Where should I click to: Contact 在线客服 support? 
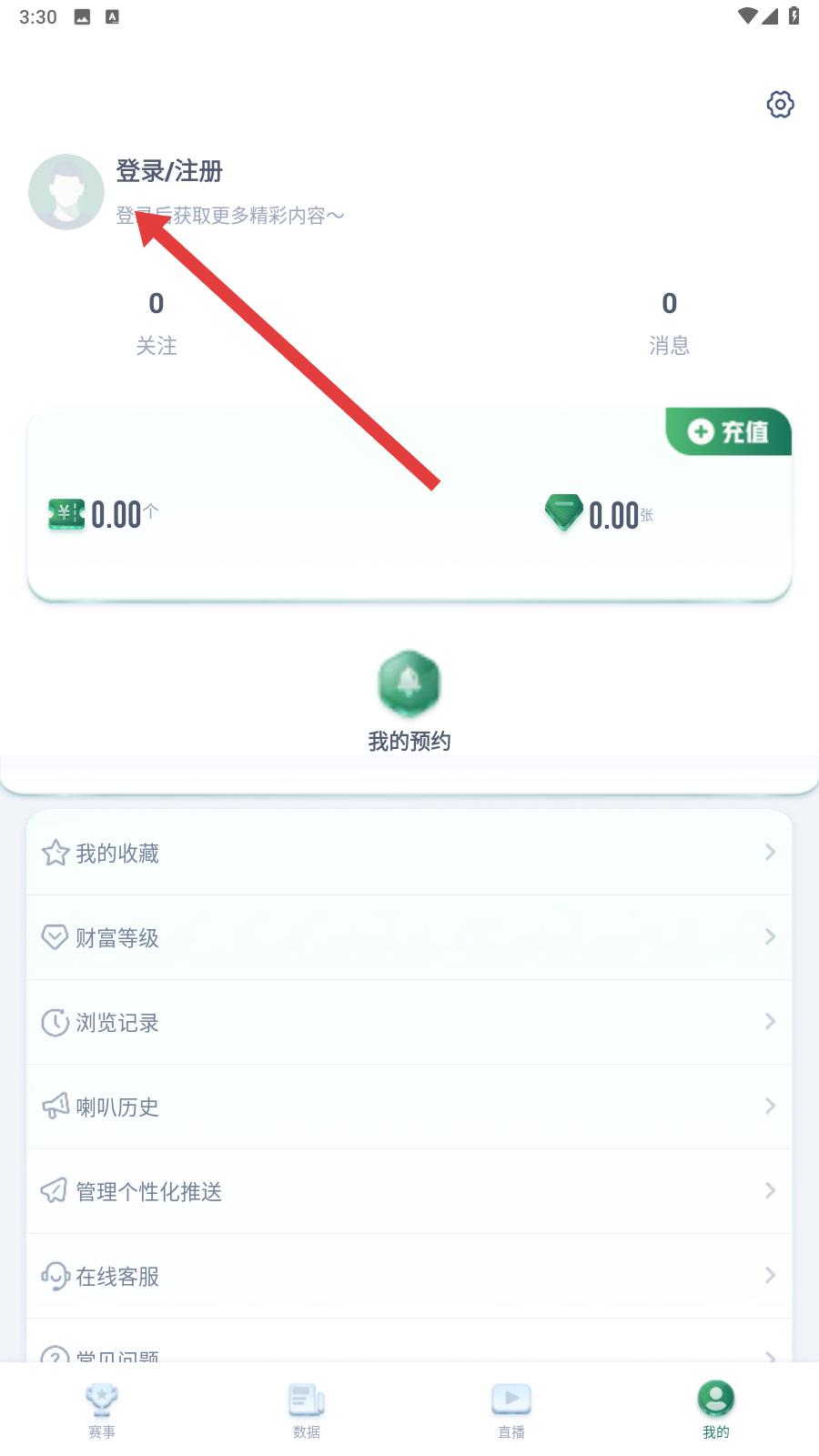click(x=409, y=1276)
